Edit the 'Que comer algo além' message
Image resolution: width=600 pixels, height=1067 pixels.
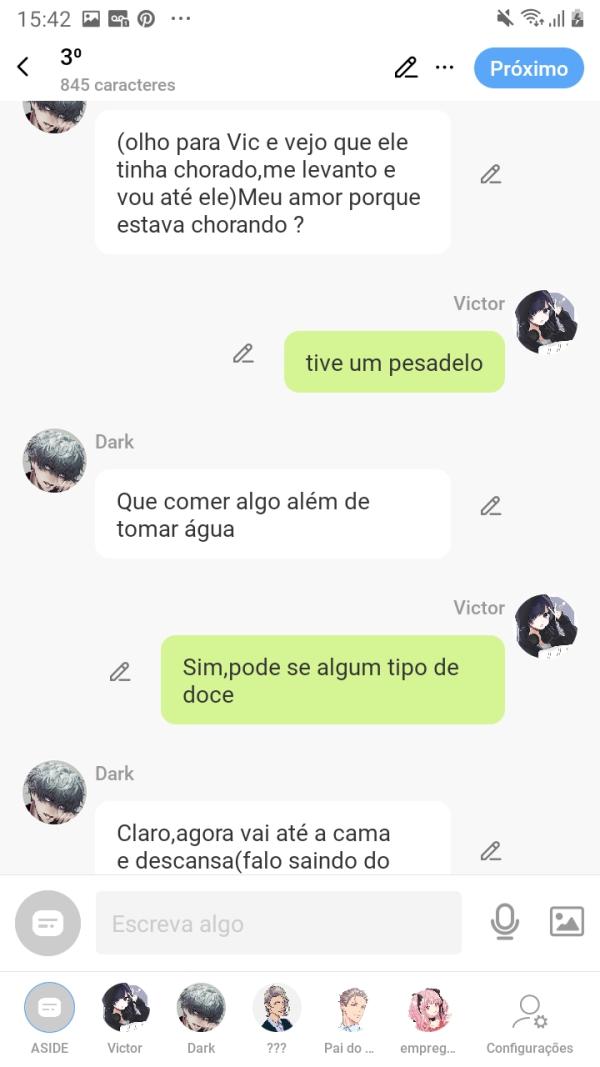[490, 506]
